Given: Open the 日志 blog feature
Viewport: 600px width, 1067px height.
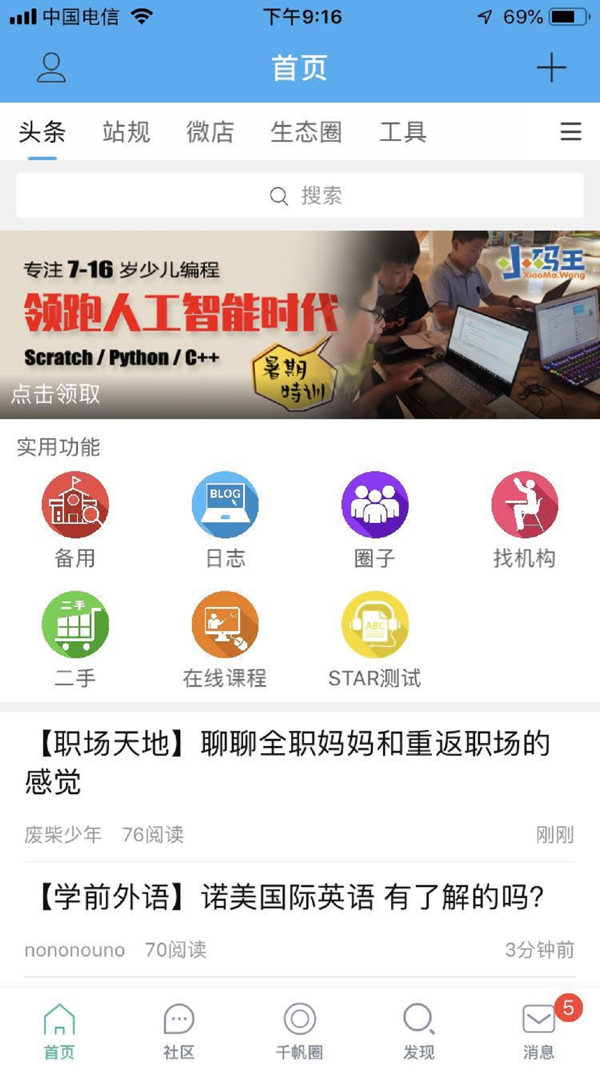Looking at the screenshot, I should (225, 520).
